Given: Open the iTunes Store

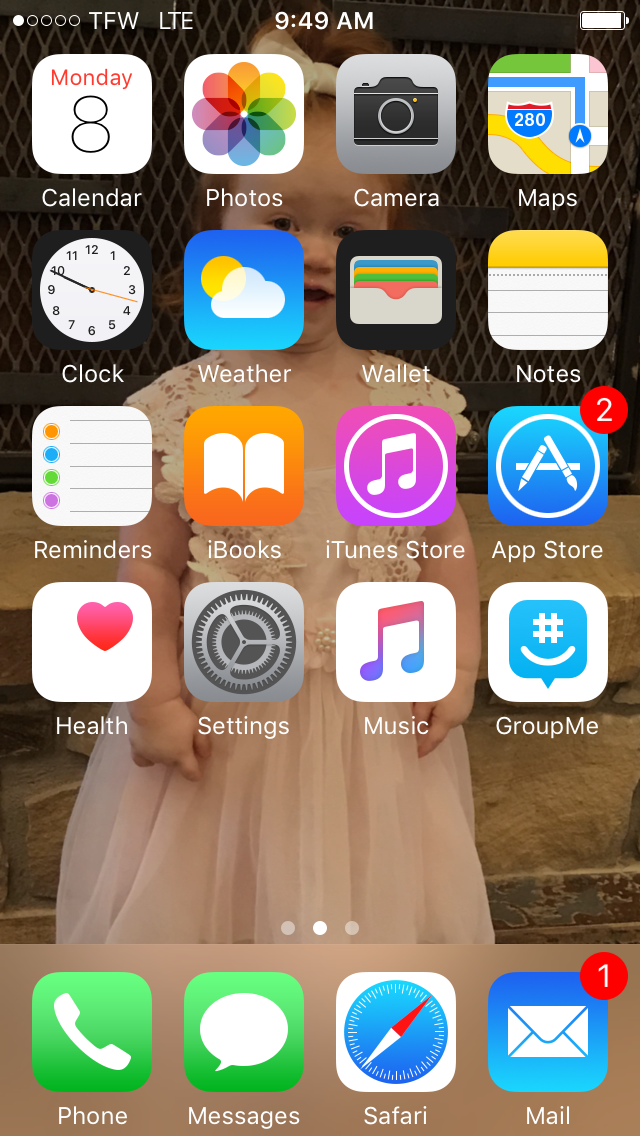Looking at the screenshot, I should click(396, 466).
